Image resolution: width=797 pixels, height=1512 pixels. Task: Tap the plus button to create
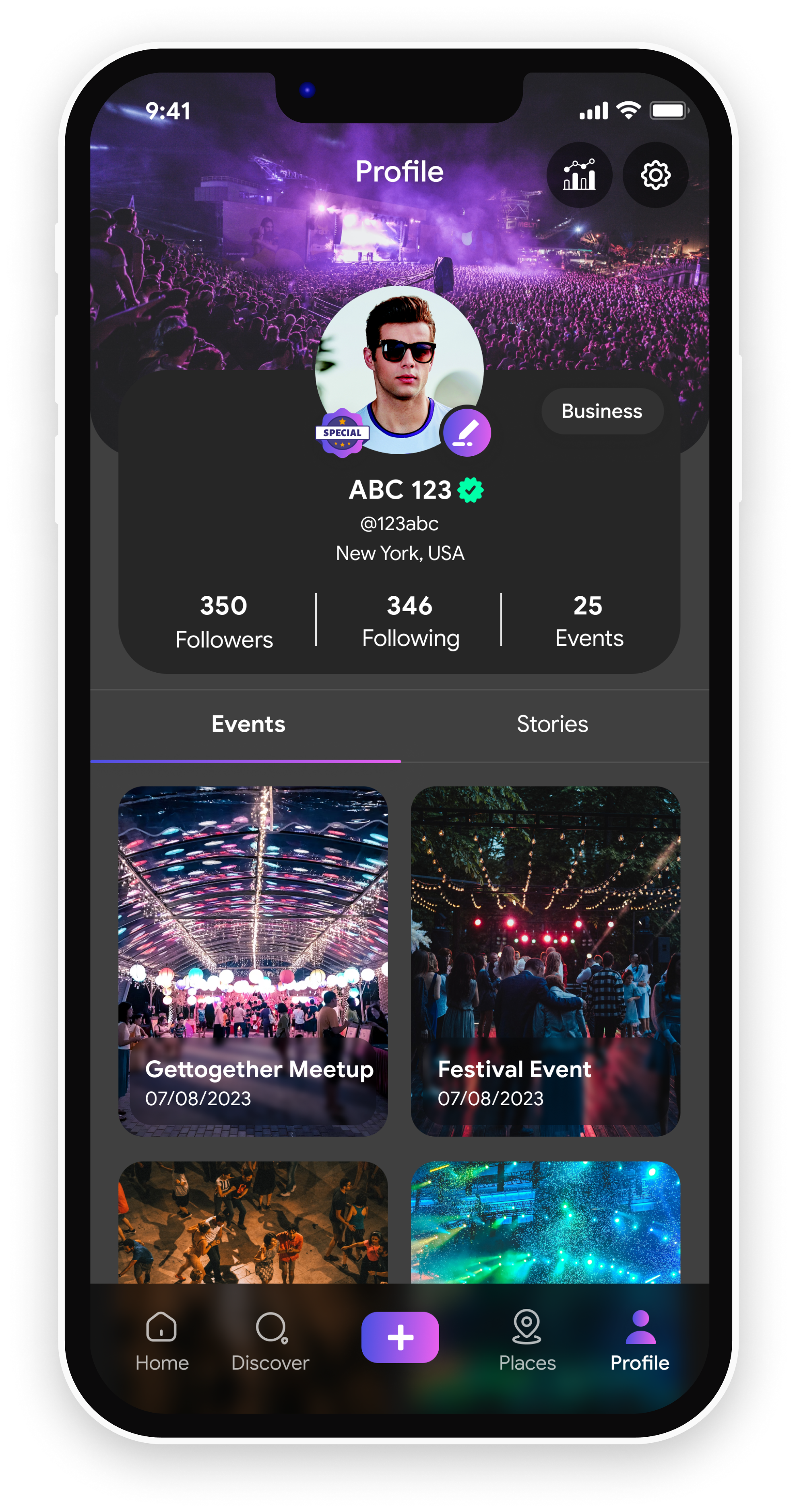click(400, 1337)
